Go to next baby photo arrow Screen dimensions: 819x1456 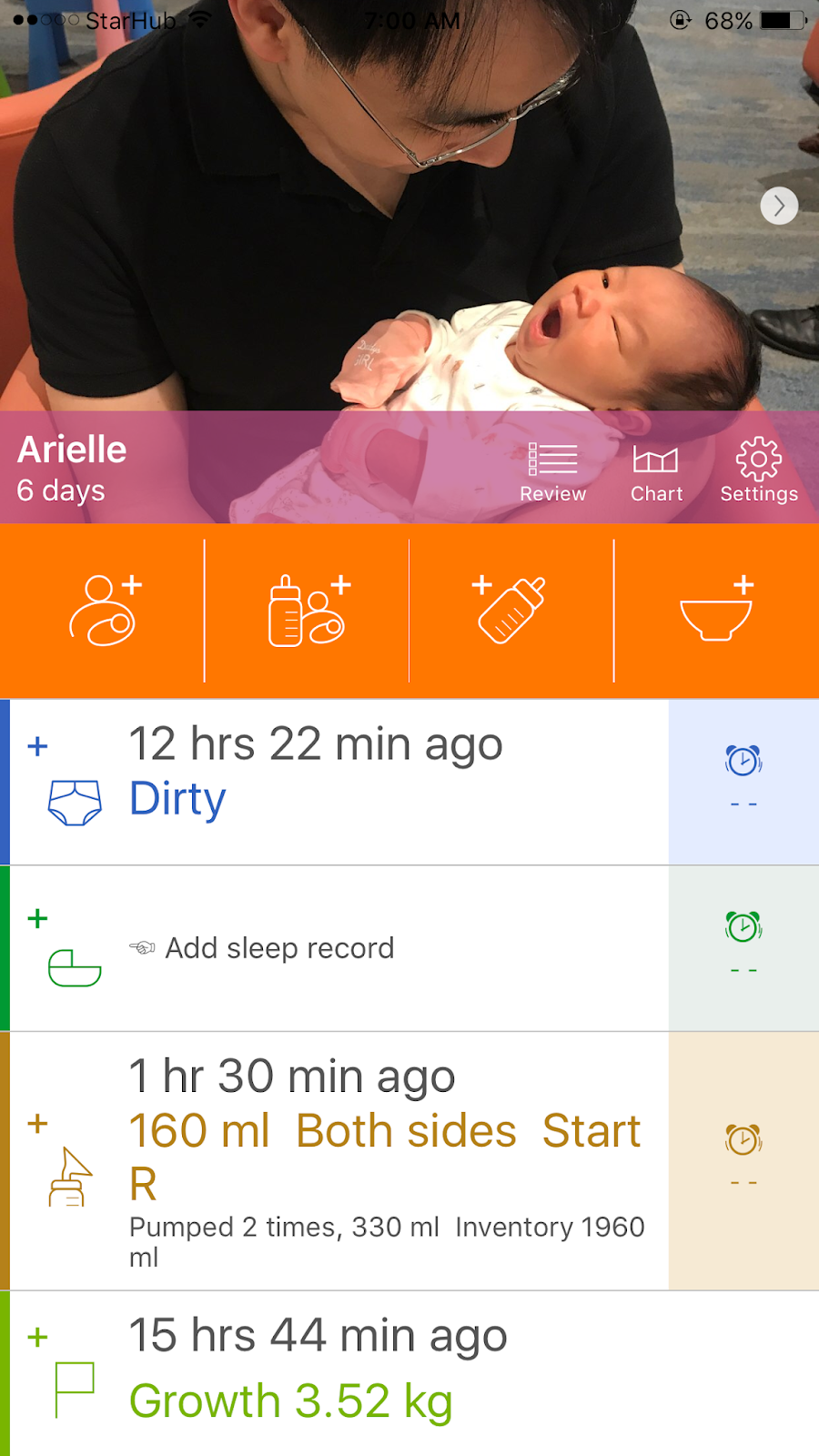779,206
